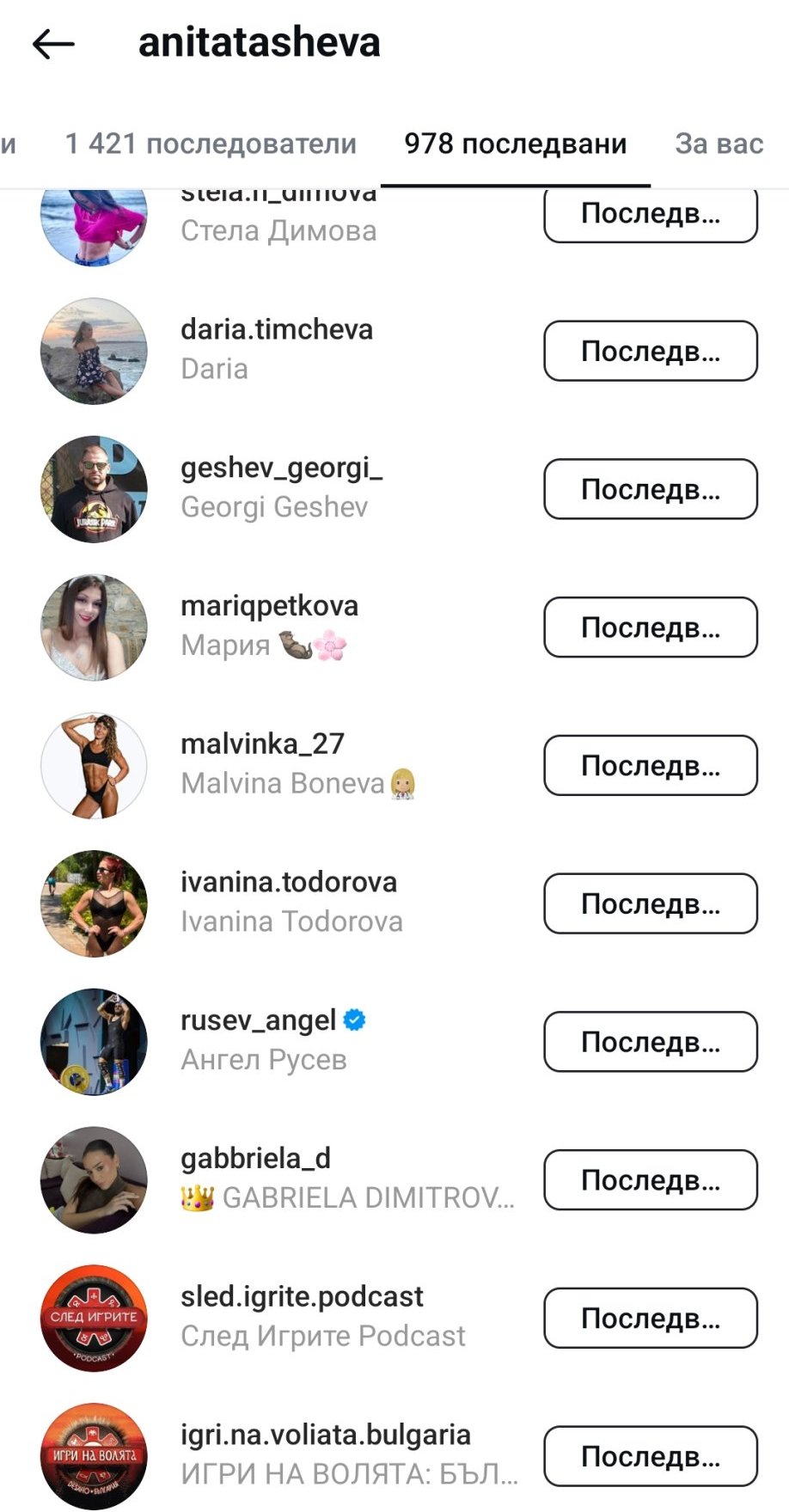Open geshev_georgi_ profile row
The image size is (789, 1512).
tap(281, 468)
